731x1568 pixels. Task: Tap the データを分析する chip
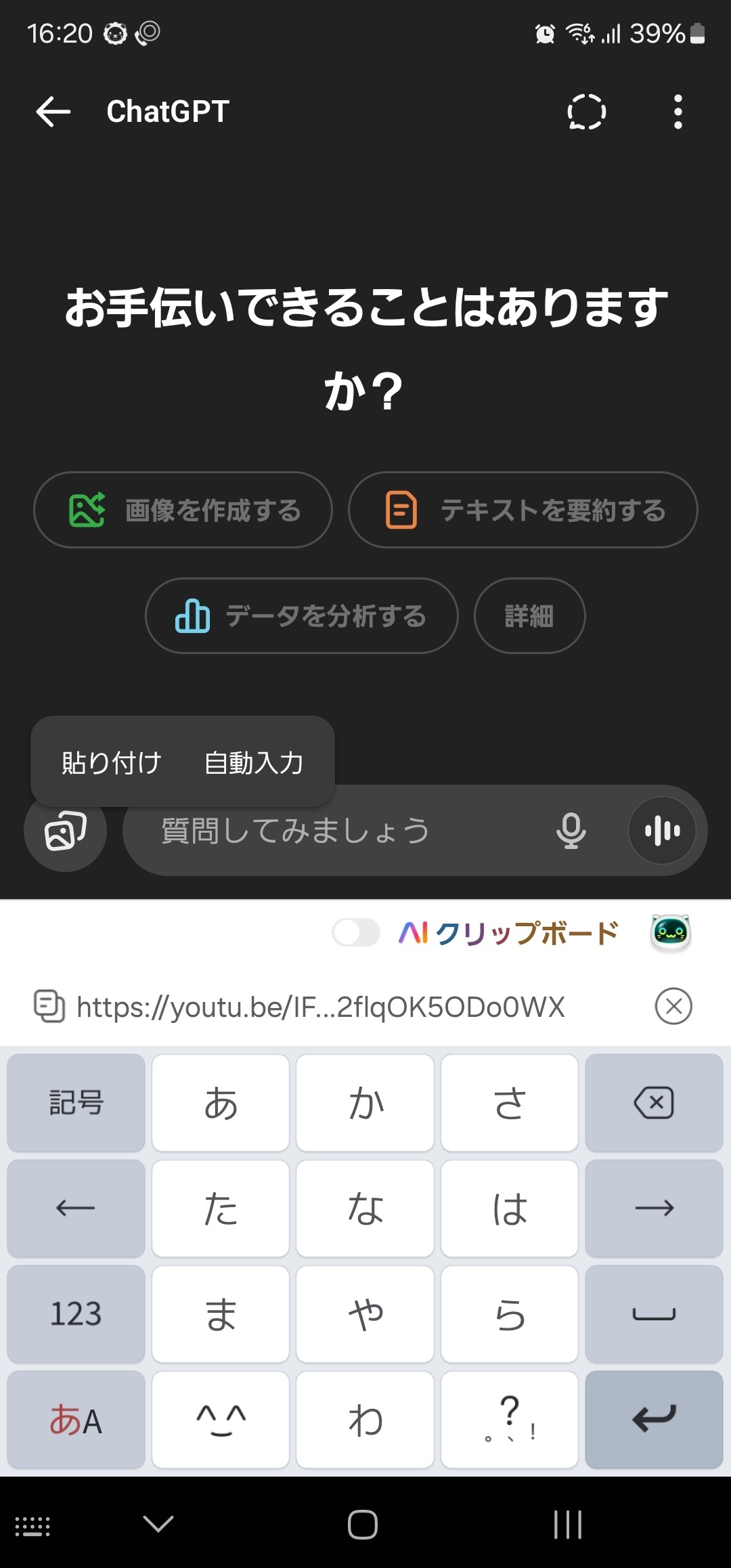pyautogui.click(x=302, y=615)
